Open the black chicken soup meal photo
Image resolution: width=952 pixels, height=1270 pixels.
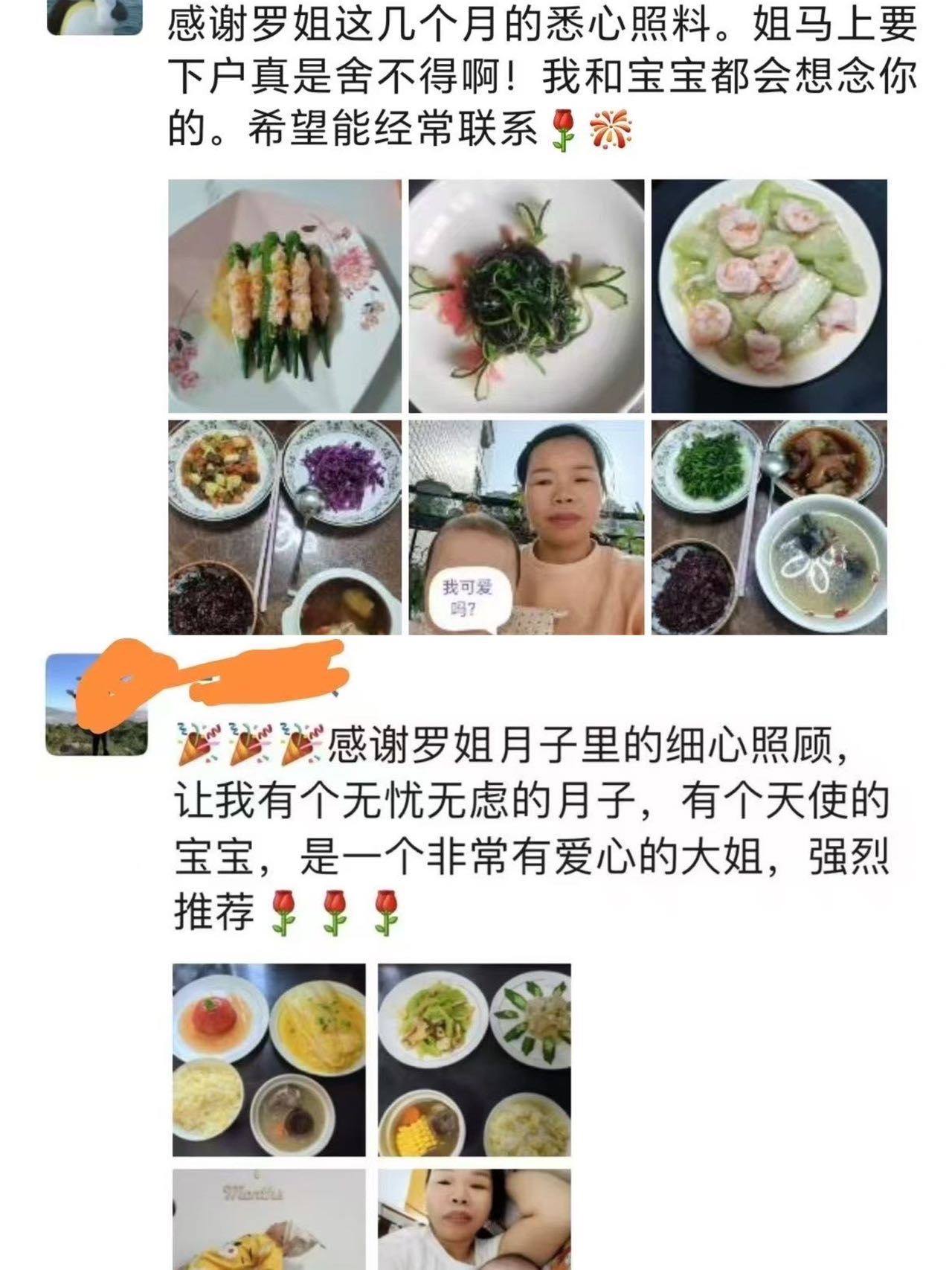click(768, 527)
